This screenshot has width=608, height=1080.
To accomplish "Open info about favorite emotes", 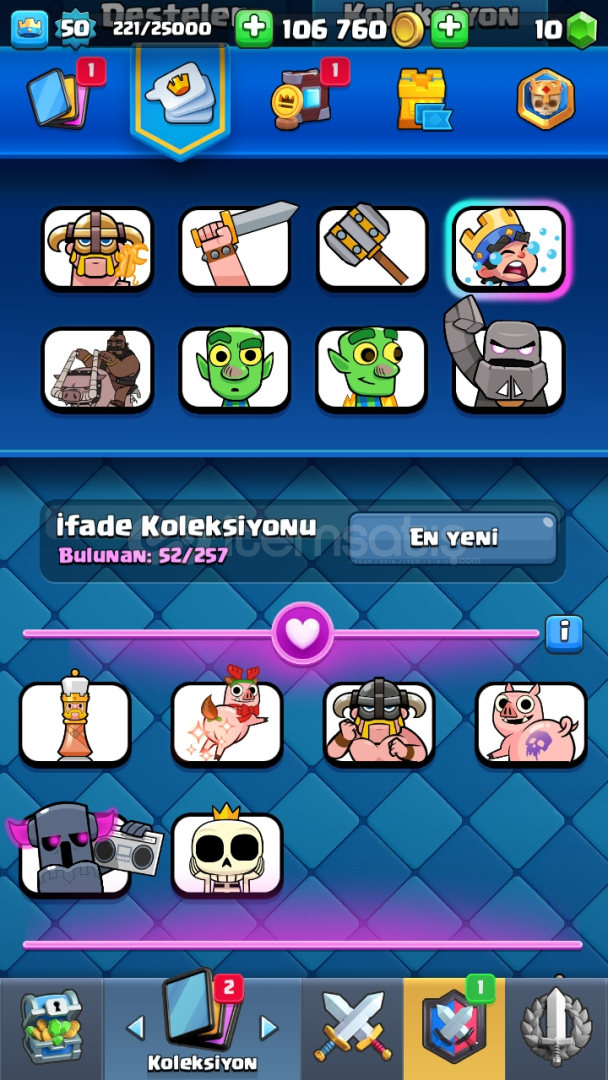I will tap(564, 634).
